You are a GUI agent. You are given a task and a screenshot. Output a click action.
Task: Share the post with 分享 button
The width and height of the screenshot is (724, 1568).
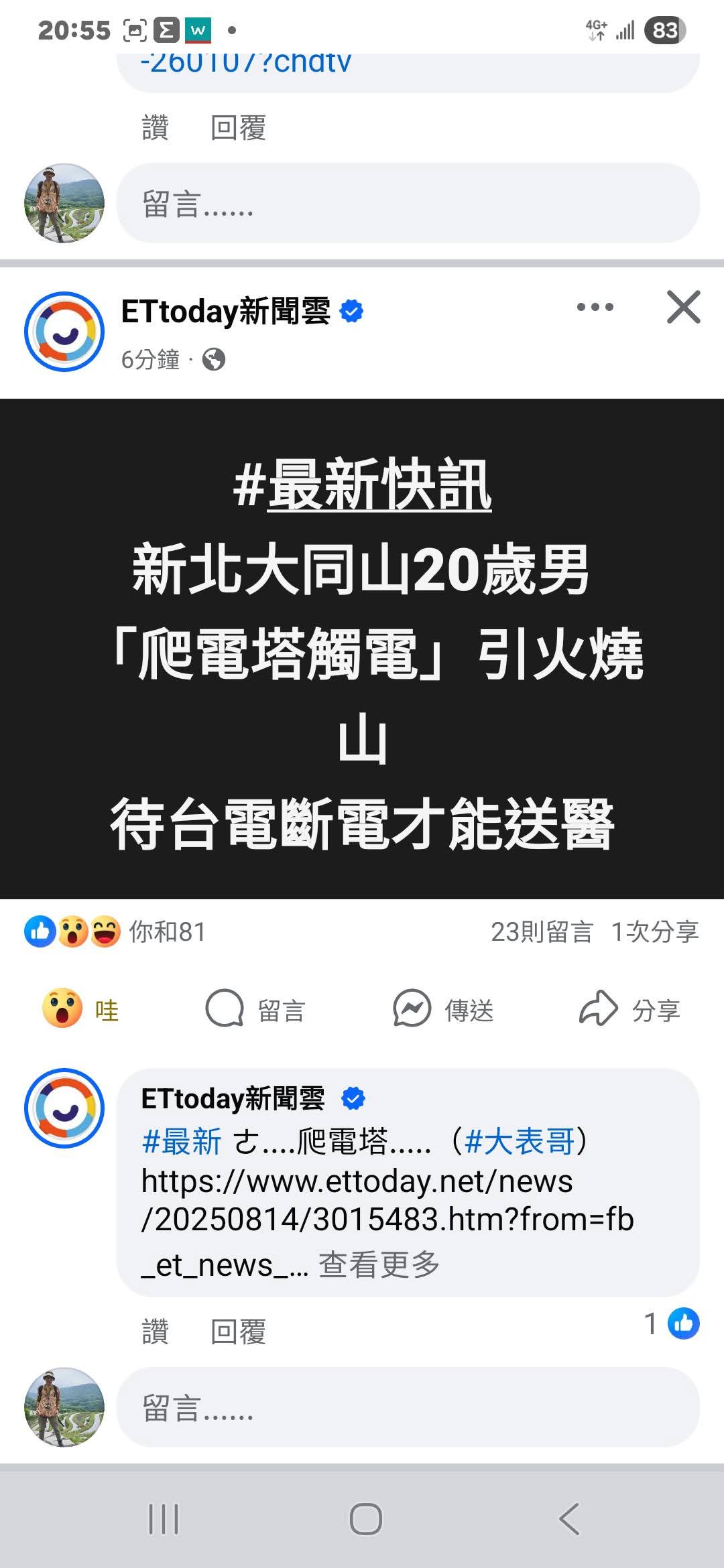pos(629,1009)
